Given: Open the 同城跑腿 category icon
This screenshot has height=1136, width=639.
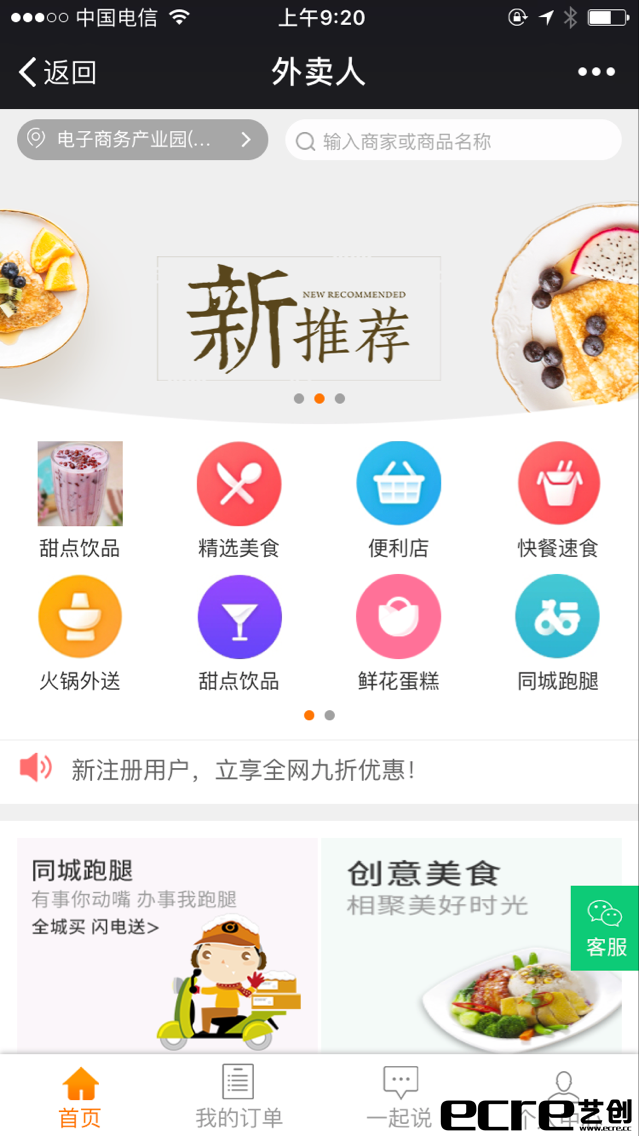Looking at the screenshot, I should 558,618.
